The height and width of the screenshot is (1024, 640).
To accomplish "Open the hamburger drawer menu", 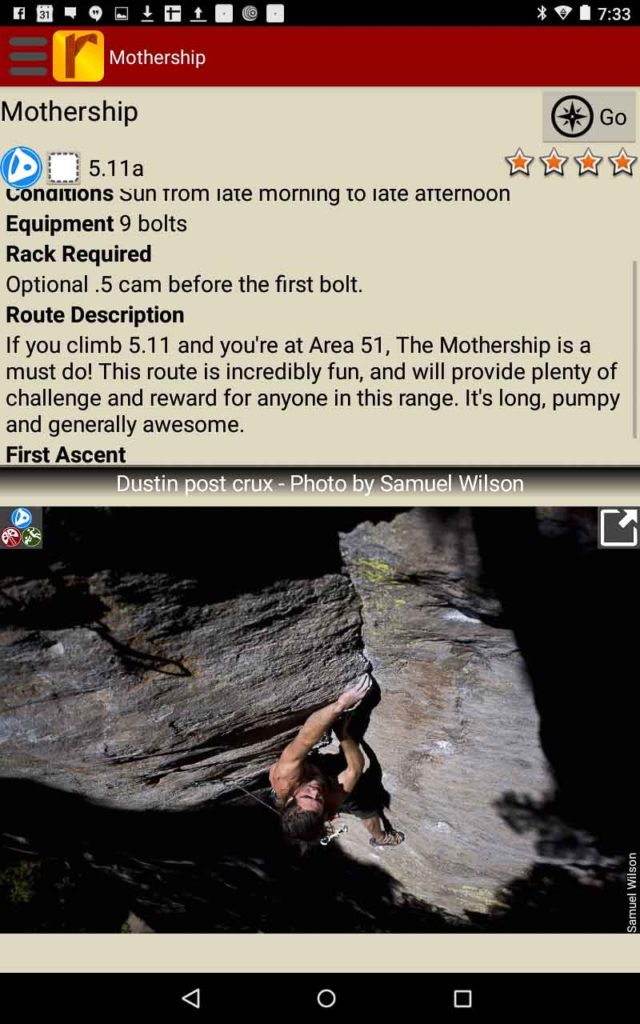I will pos(27,57).
